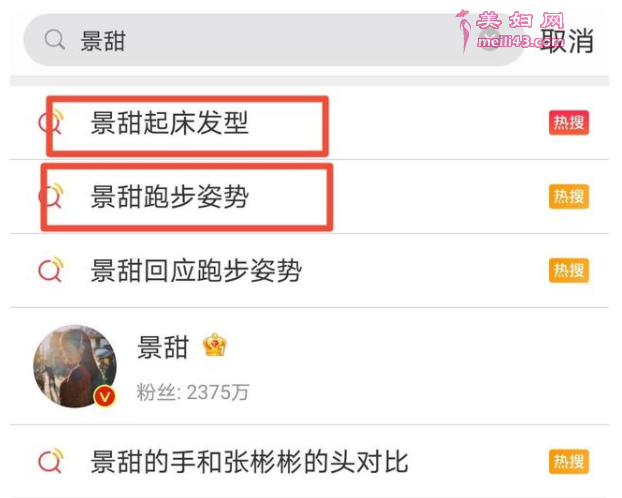Screen dimensions: 622x498
Task: Select suggestion 景甜跑步姿势
Action: click(x=170, y=197)
